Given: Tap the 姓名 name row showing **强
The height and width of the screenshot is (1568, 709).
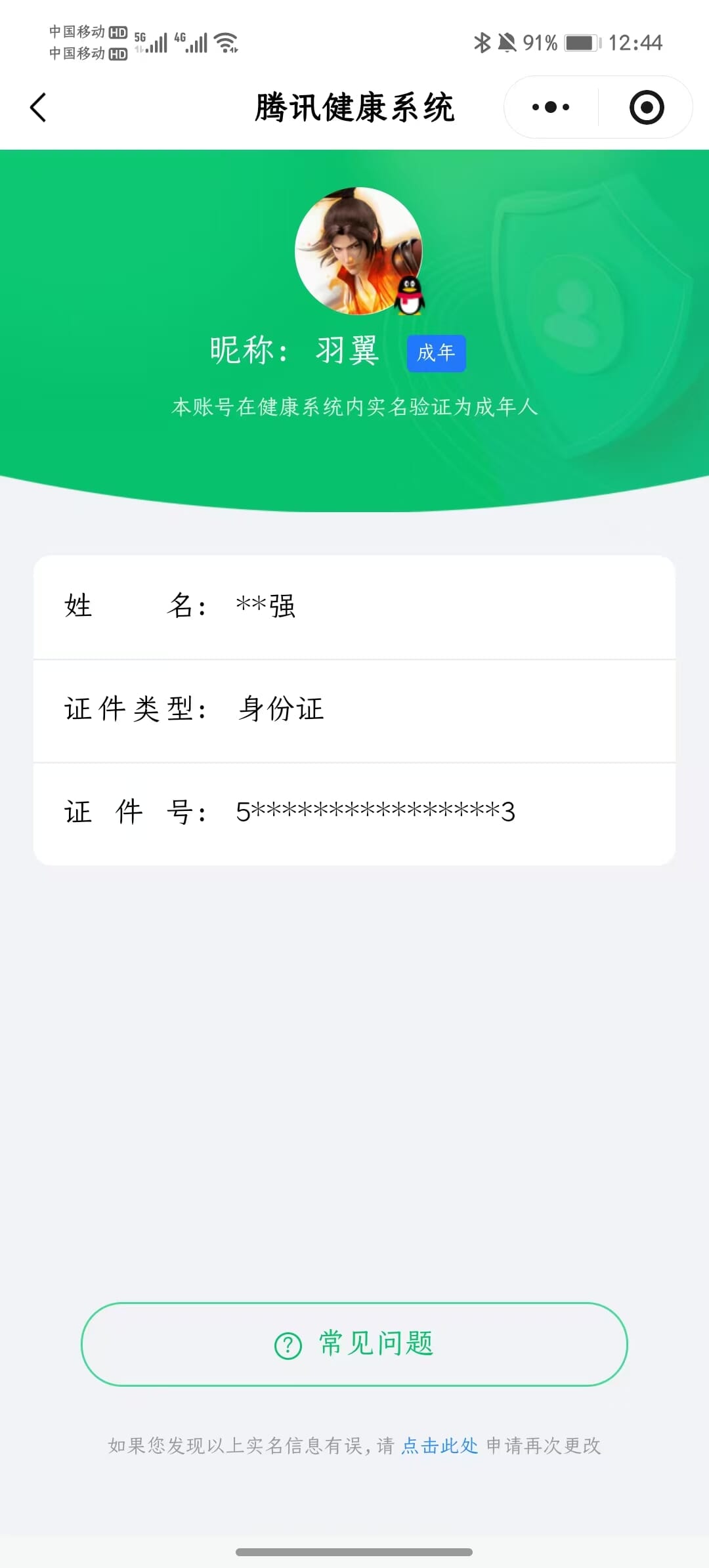Looking at the screenshot, I should (354, 607).
